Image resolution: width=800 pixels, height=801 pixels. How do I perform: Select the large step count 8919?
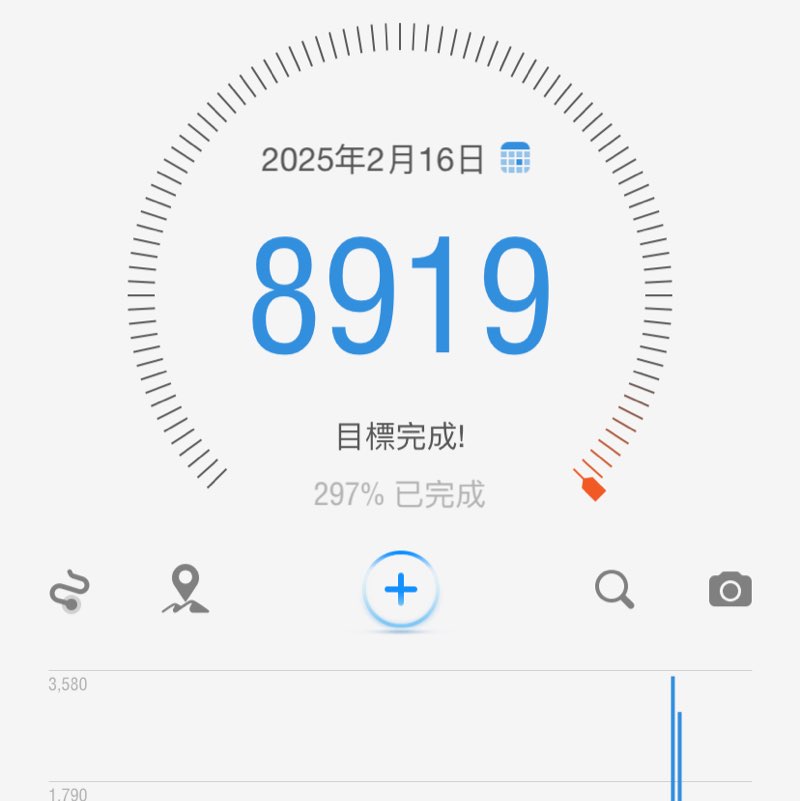pos(400,295)
